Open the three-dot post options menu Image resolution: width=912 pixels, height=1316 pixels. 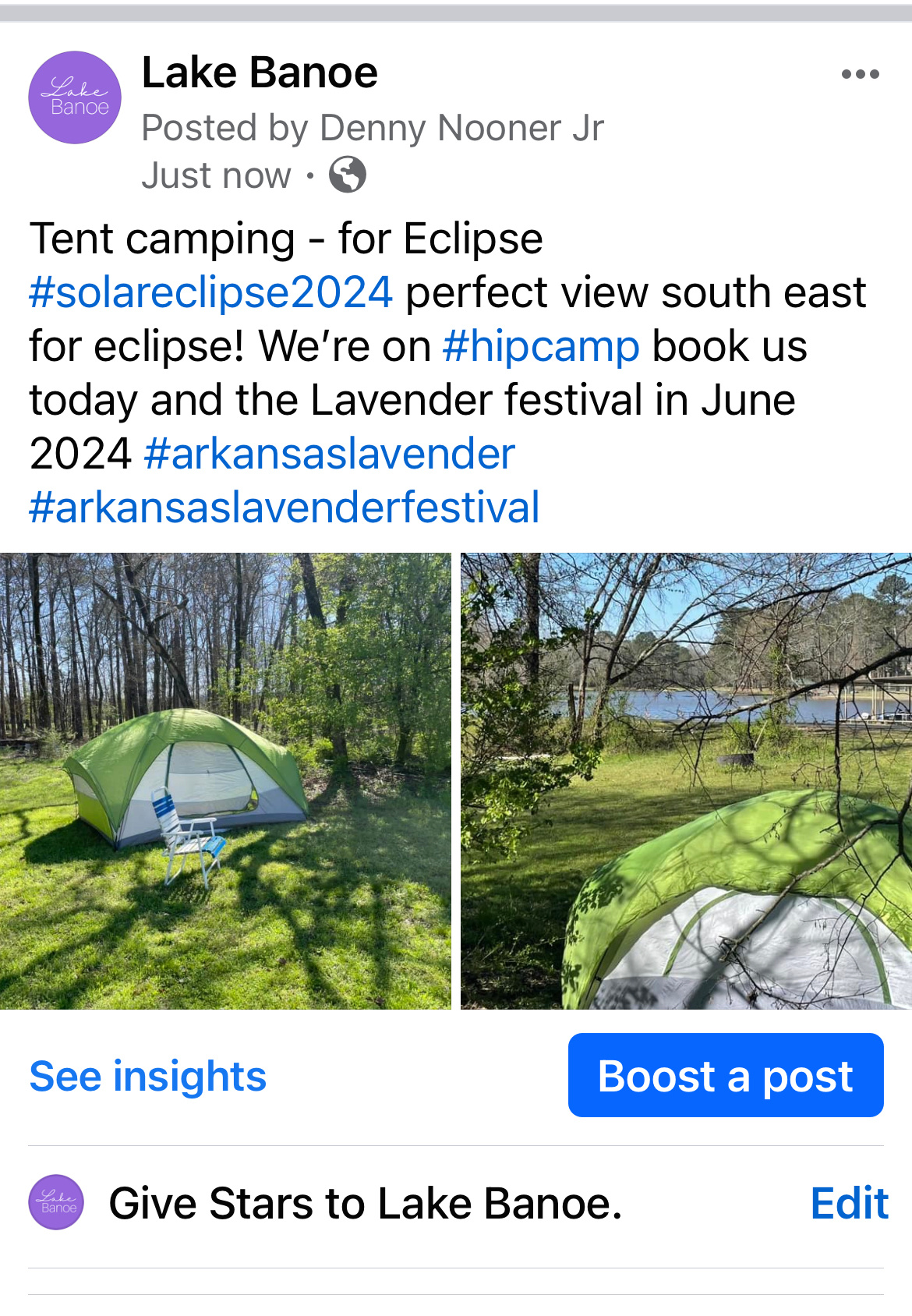860,75
